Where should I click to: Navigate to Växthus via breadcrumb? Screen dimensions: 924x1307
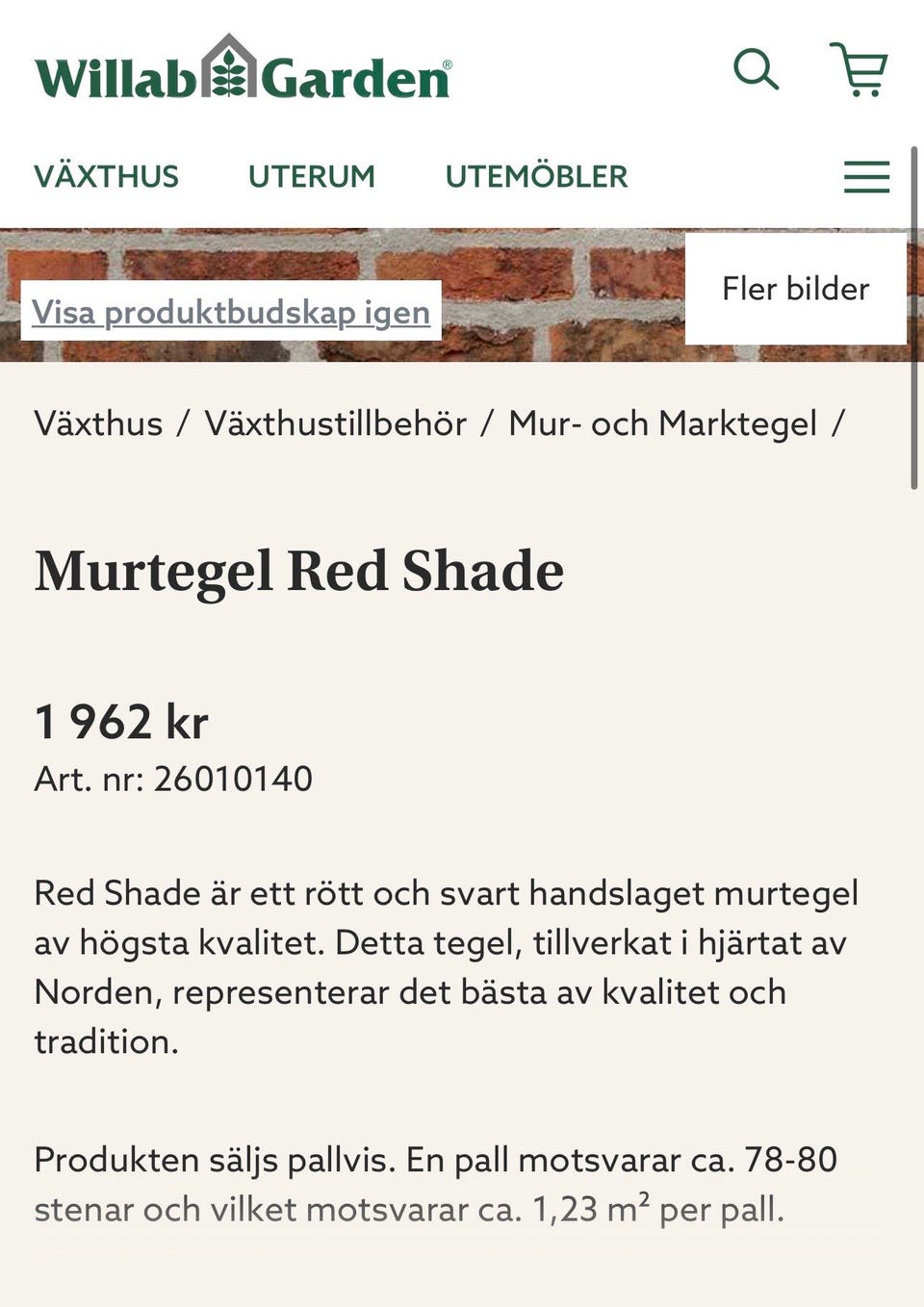(x=96, y=422)
